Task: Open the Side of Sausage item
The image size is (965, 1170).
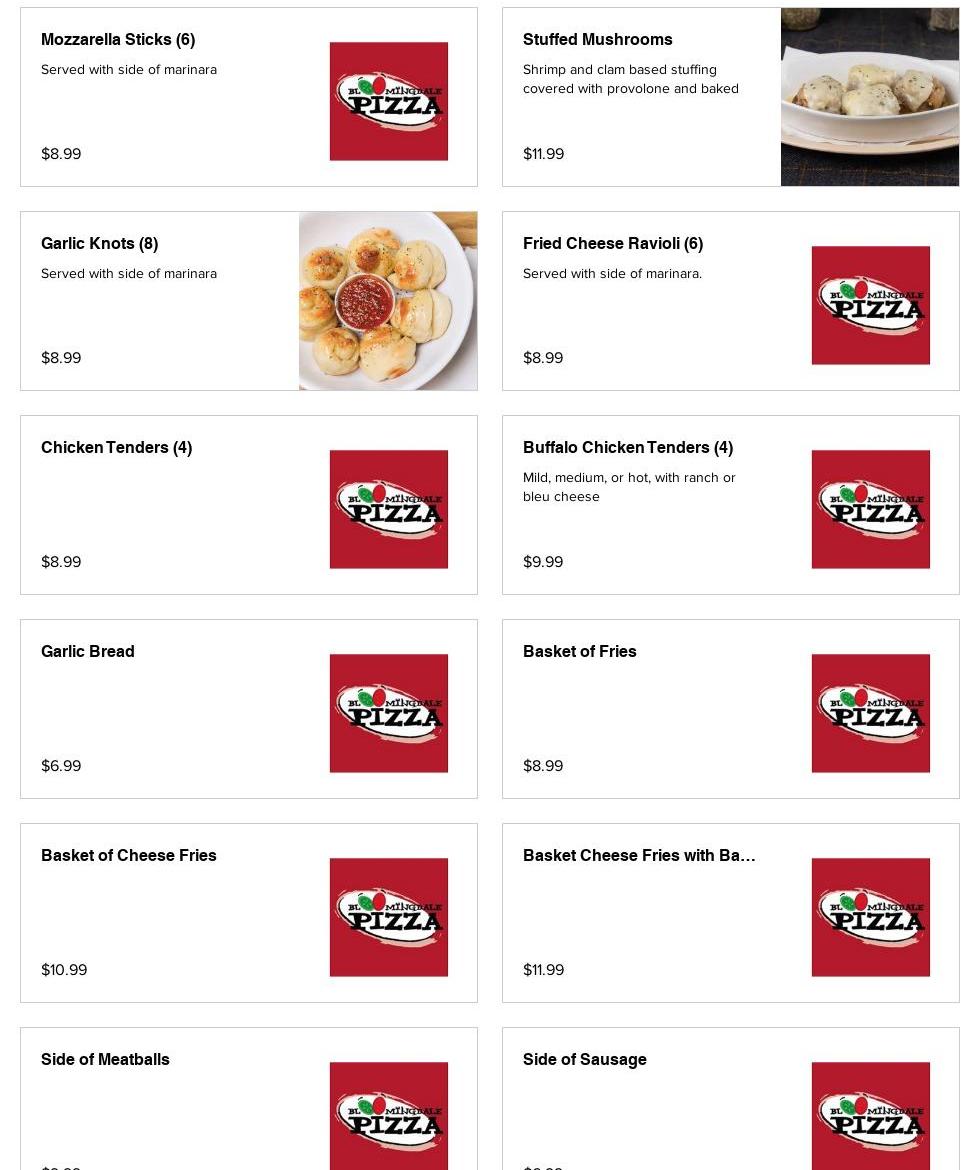Action: click(730, 1100)
